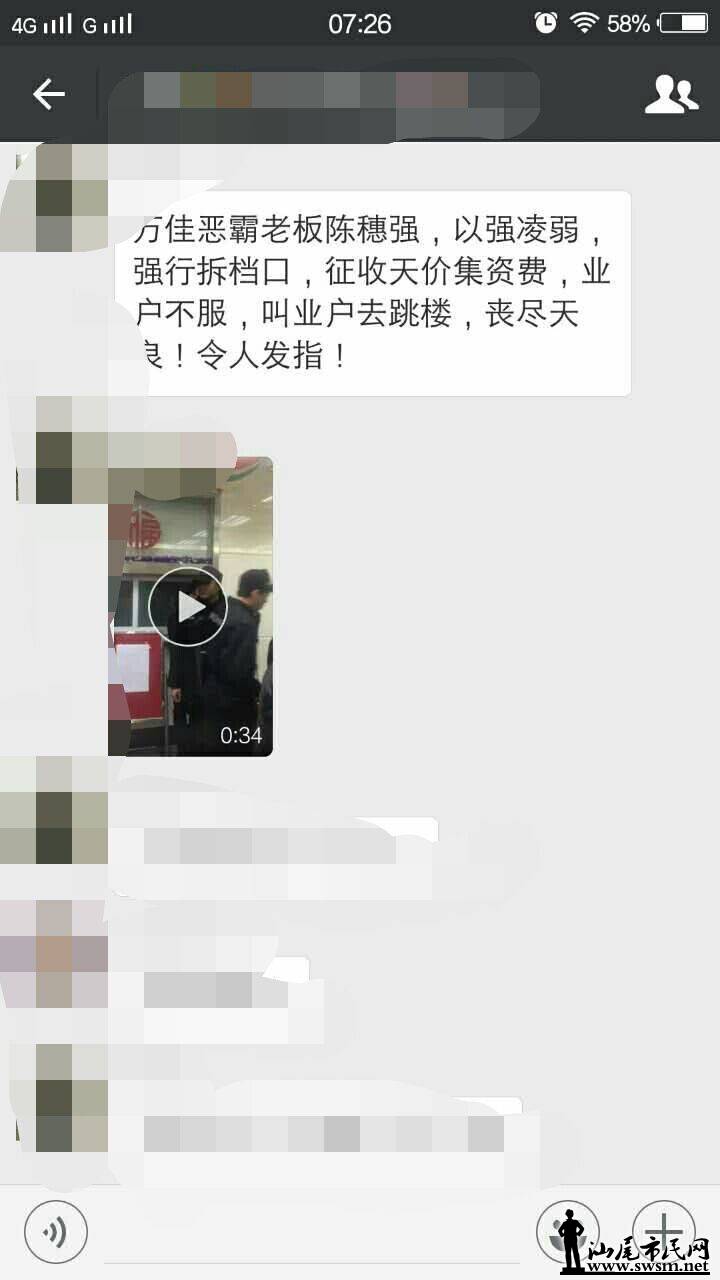The image size is (720, 1280).
Task: Go back using the top-left arrow
Action: point(48,94)
